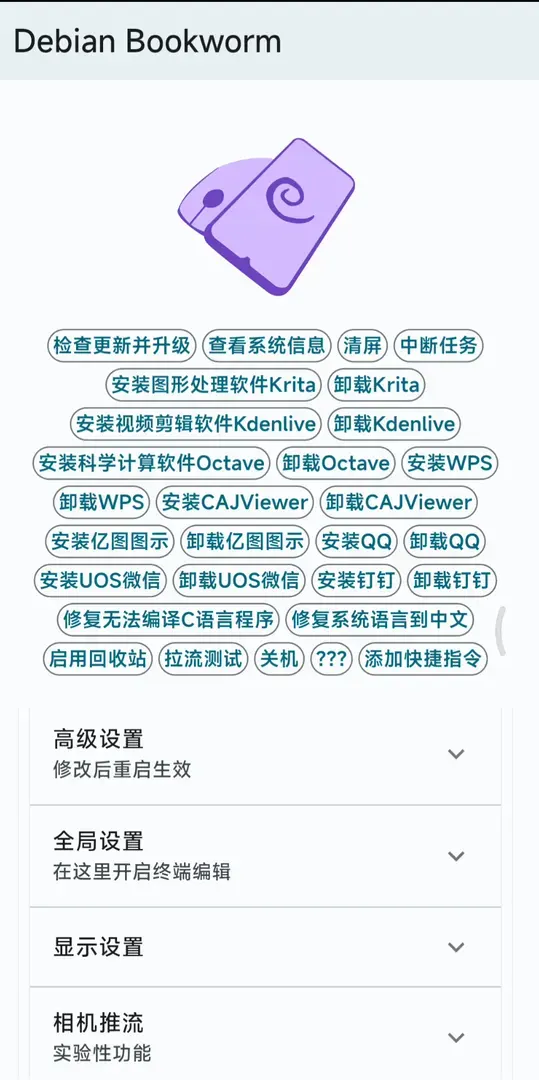539x1080 pixels.
Task: Expand the 高级设置 section
Action: click(265, 754)
